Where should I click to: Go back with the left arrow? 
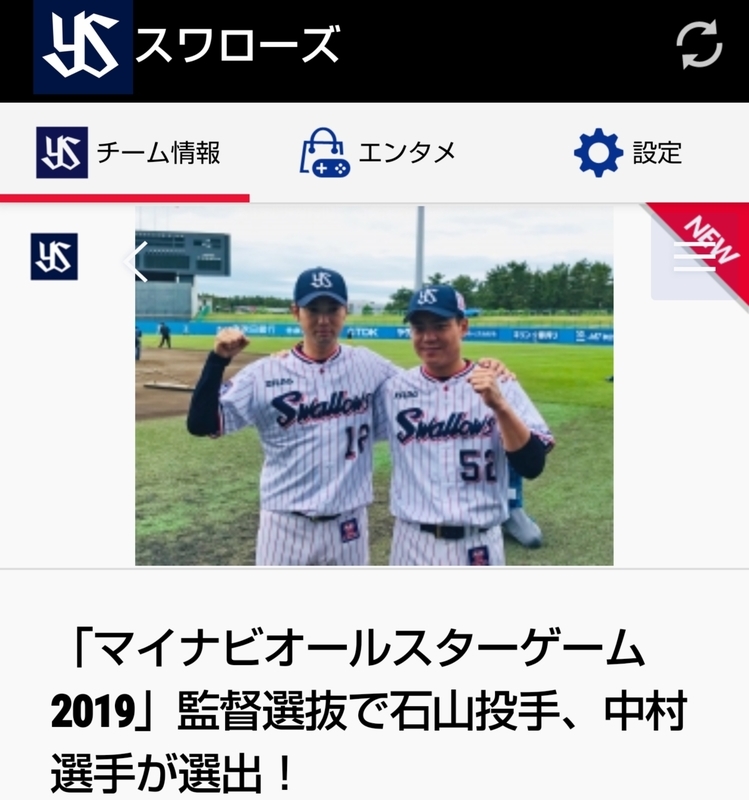pos(136,262)
